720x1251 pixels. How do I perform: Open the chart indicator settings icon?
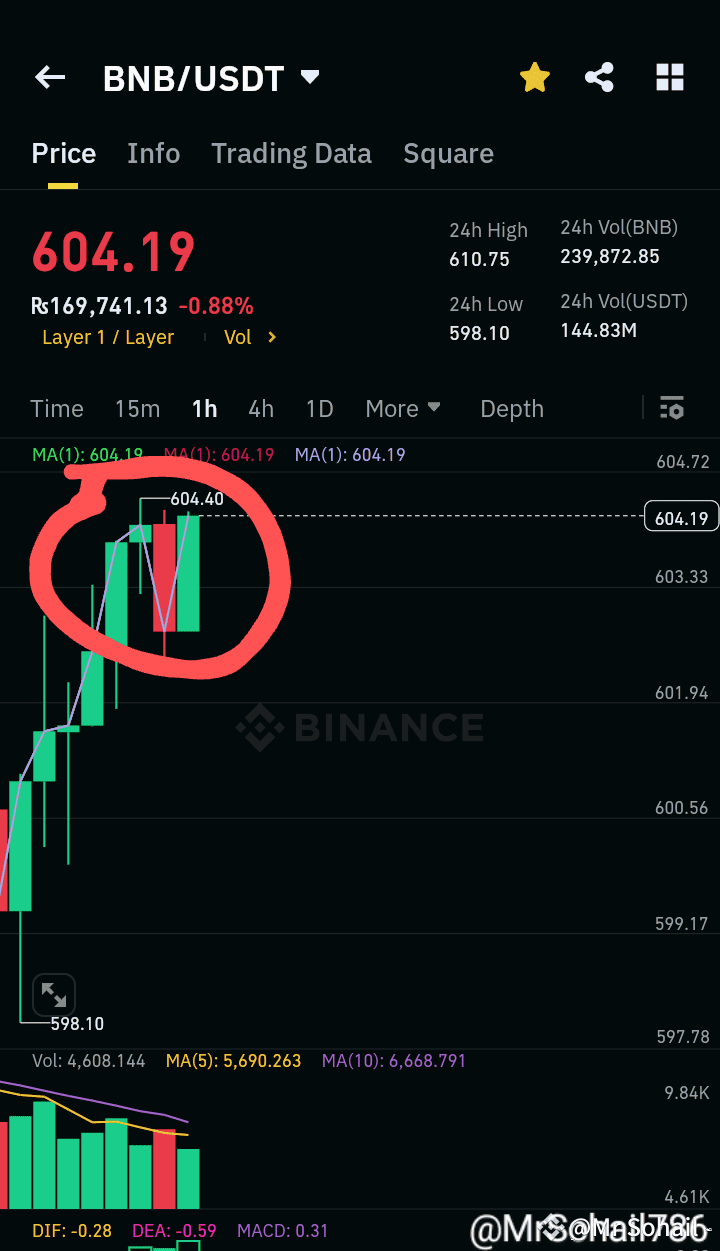pos(672,408)
